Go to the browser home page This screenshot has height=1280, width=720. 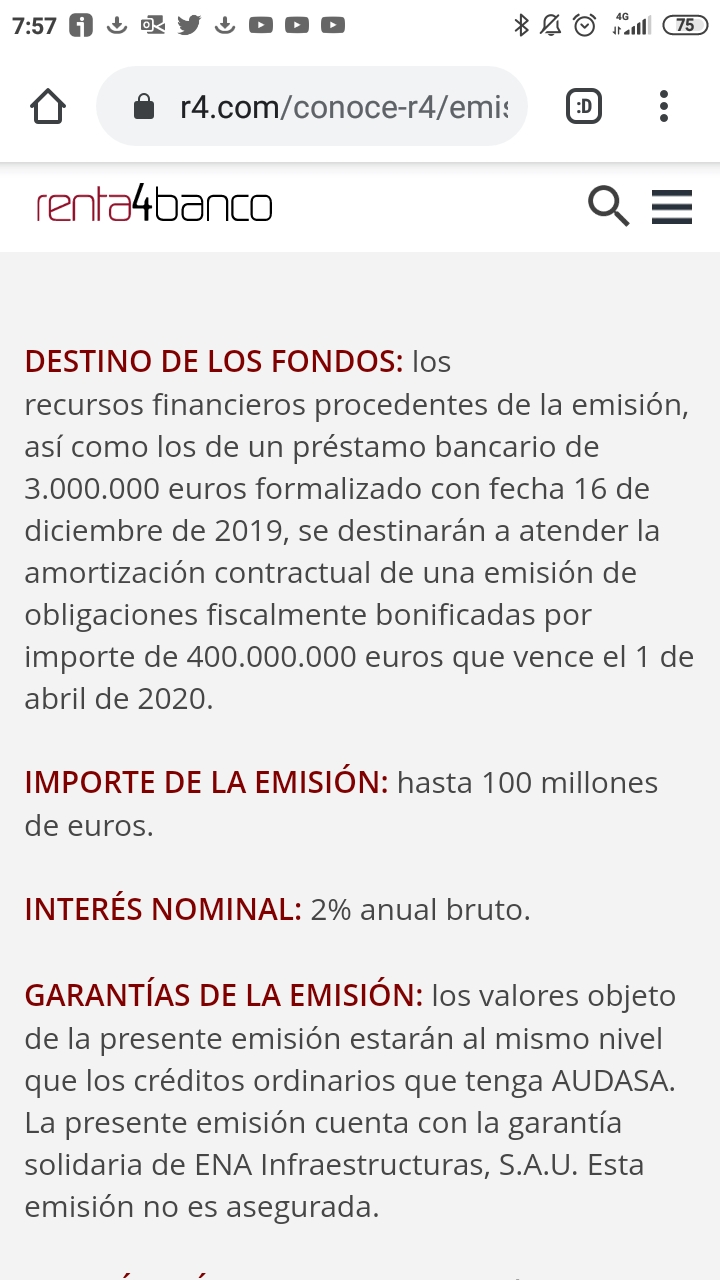coord(48,106)
